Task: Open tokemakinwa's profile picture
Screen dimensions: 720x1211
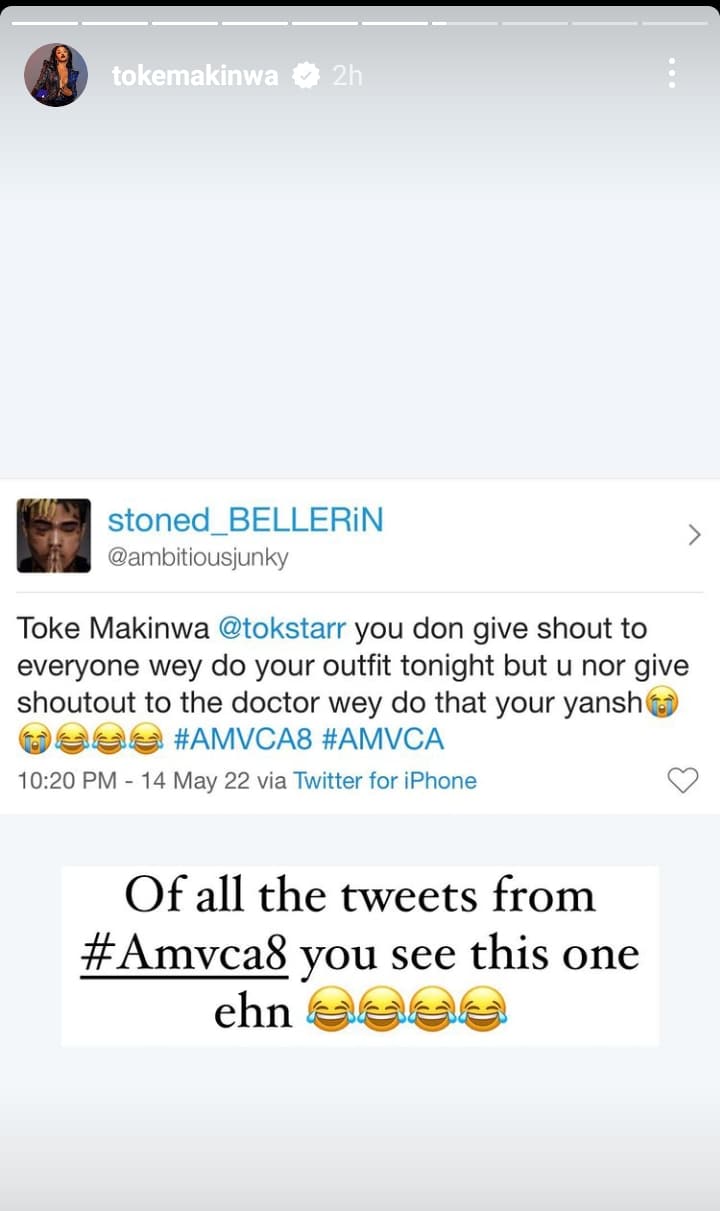Action: (56, 75)
